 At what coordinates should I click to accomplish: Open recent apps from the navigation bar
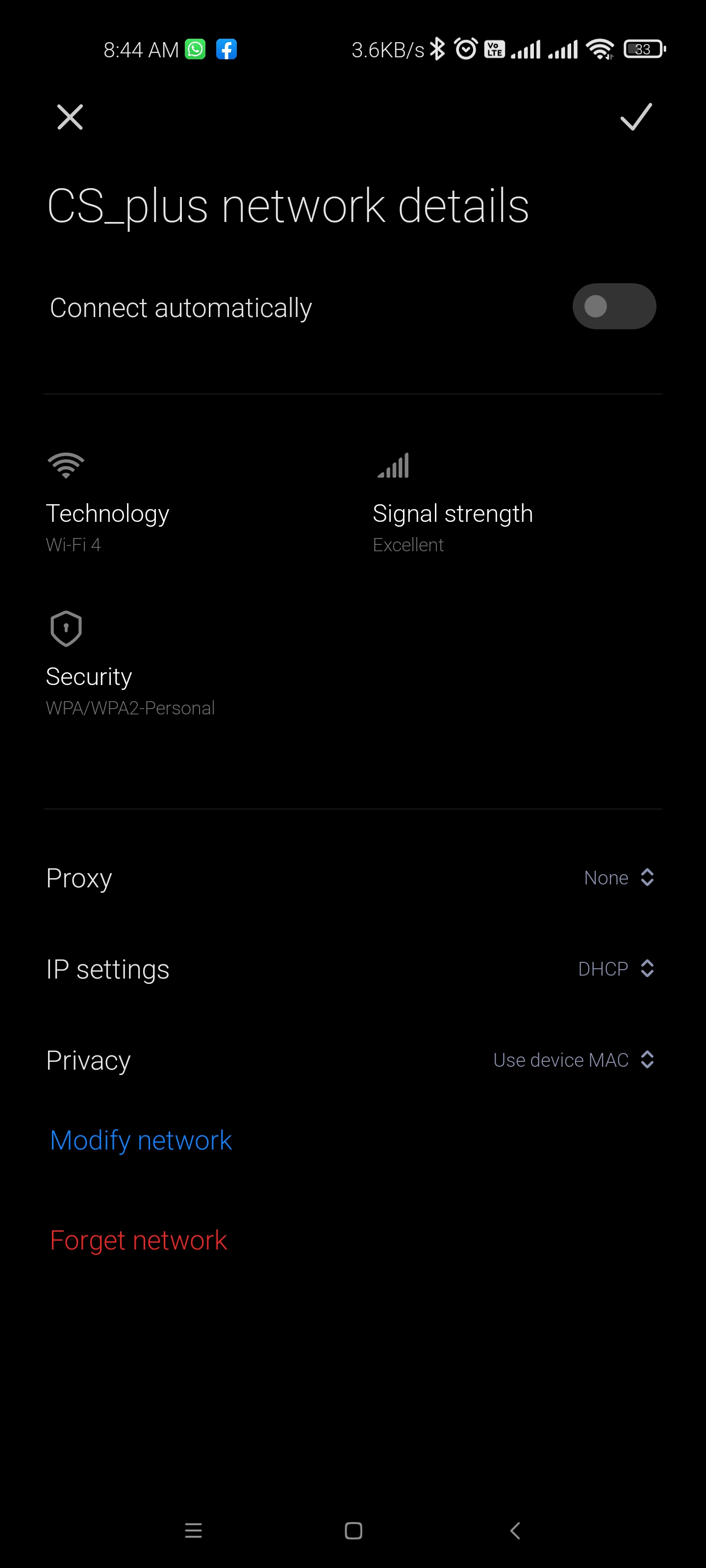[x=193, y=1530]
